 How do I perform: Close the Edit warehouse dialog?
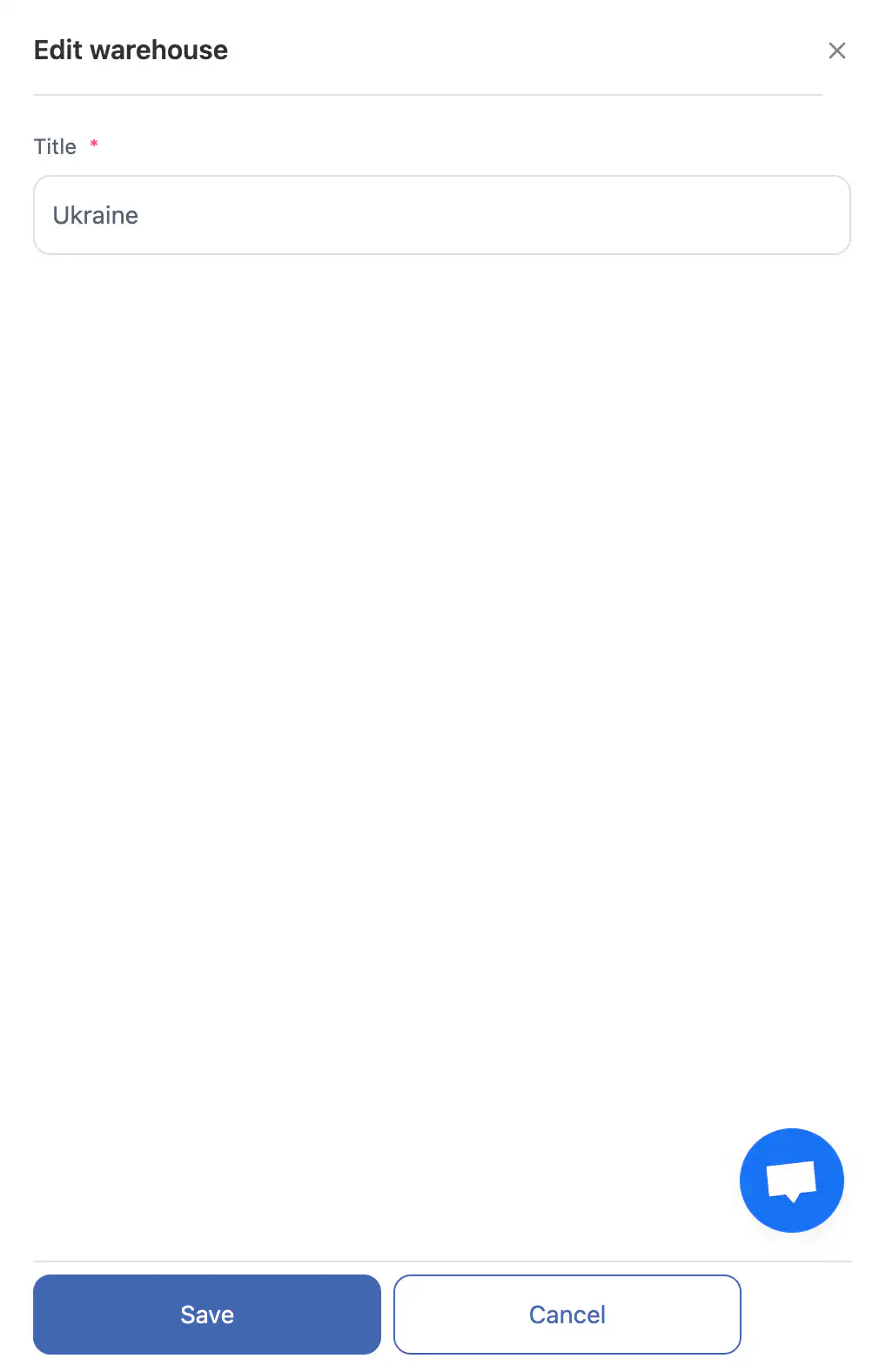point(836,50)
